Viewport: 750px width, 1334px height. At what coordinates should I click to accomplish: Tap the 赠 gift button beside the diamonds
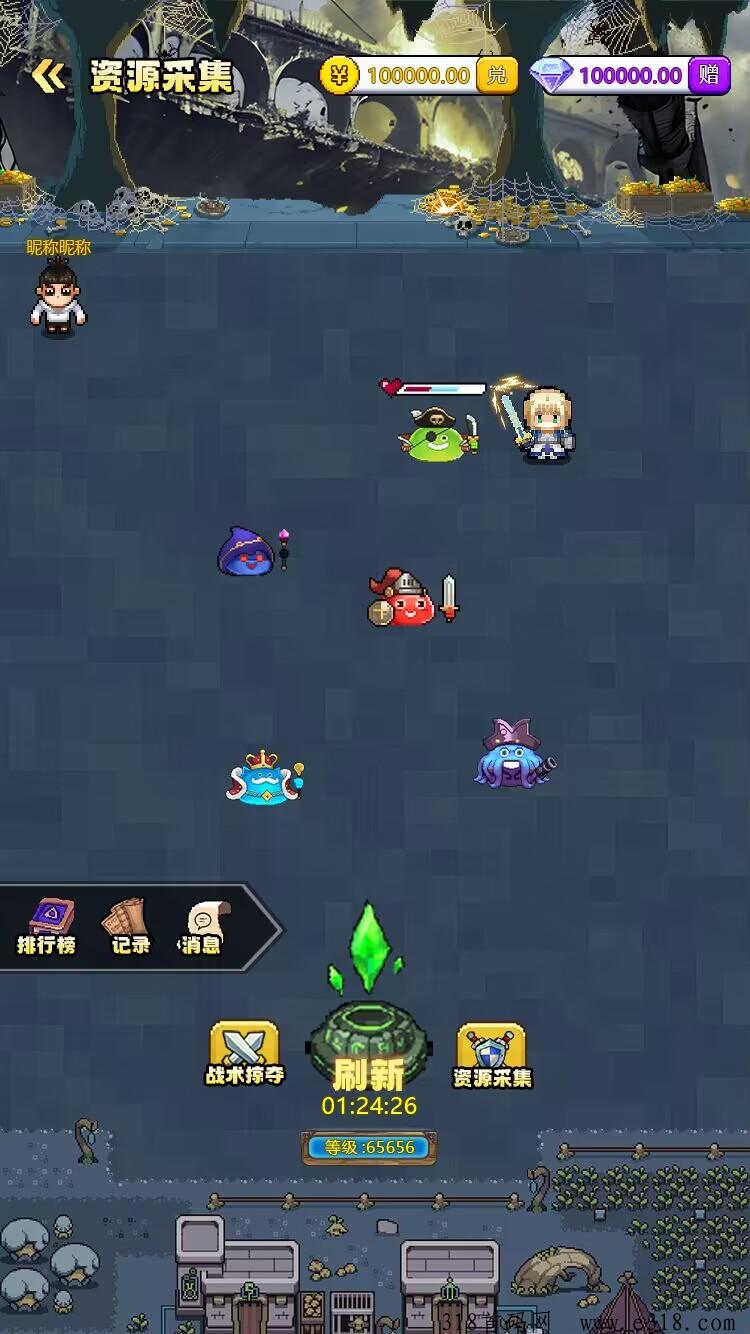pos(708,75)
